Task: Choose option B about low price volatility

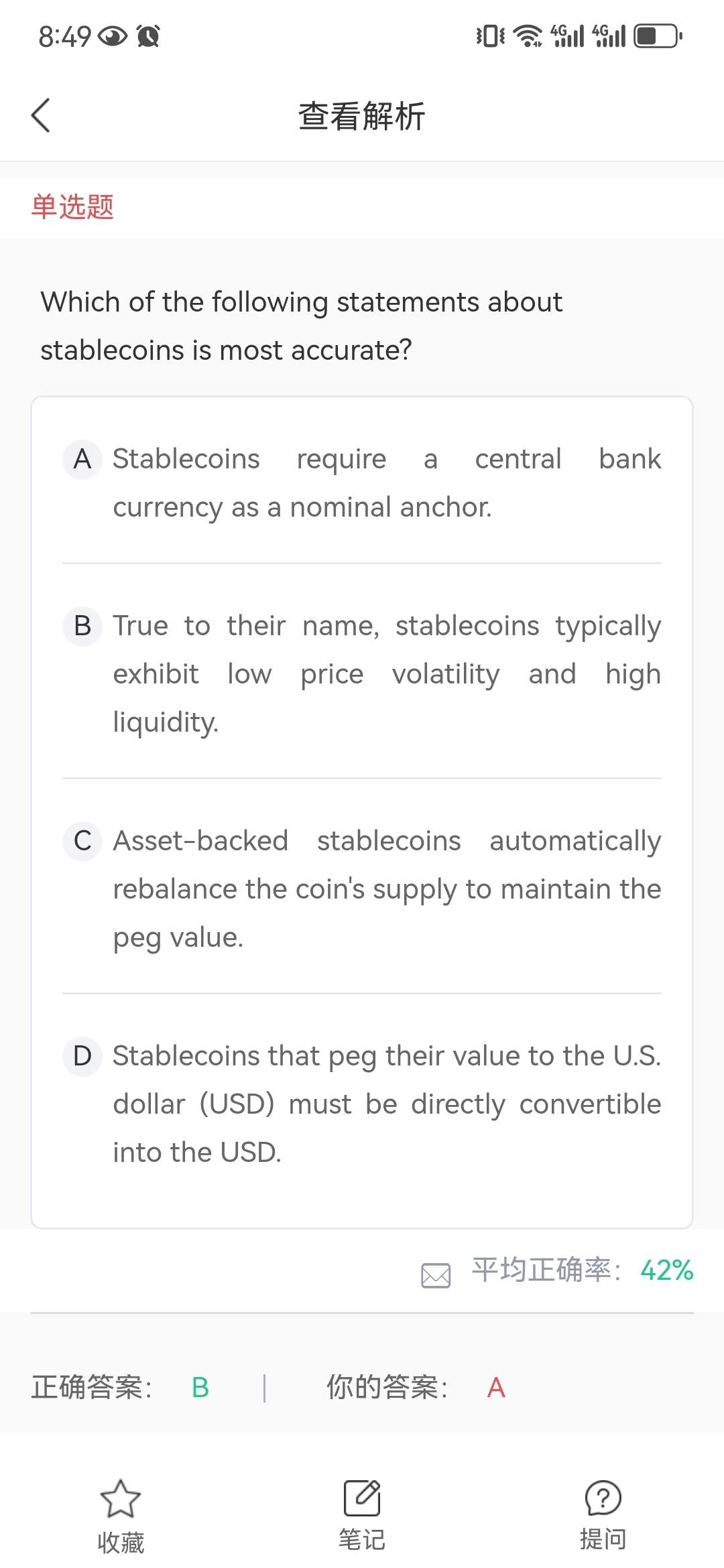Action: click(362, 673)
